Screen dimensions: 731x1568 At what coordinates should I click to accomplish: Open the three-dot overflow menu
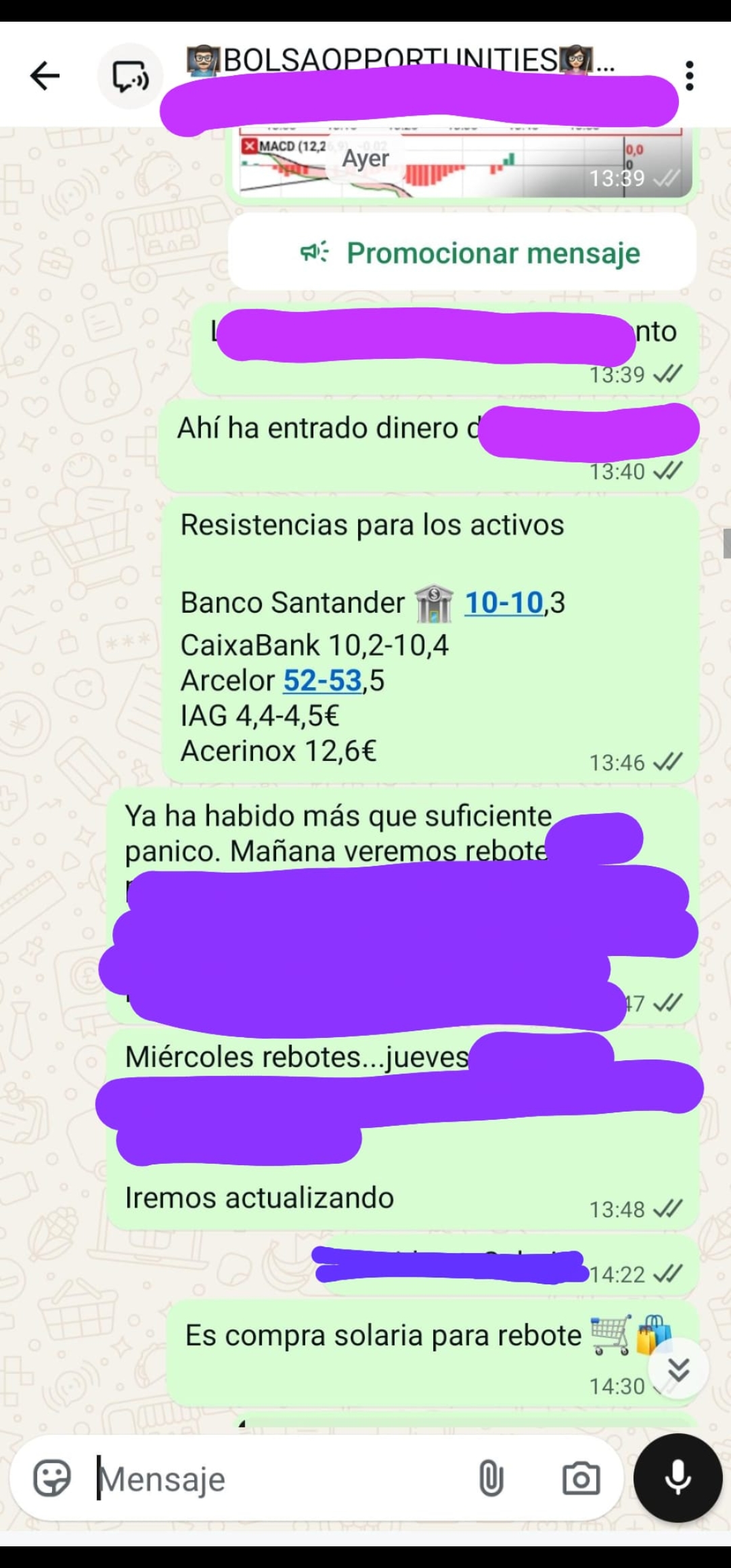[x=690, y=74]
